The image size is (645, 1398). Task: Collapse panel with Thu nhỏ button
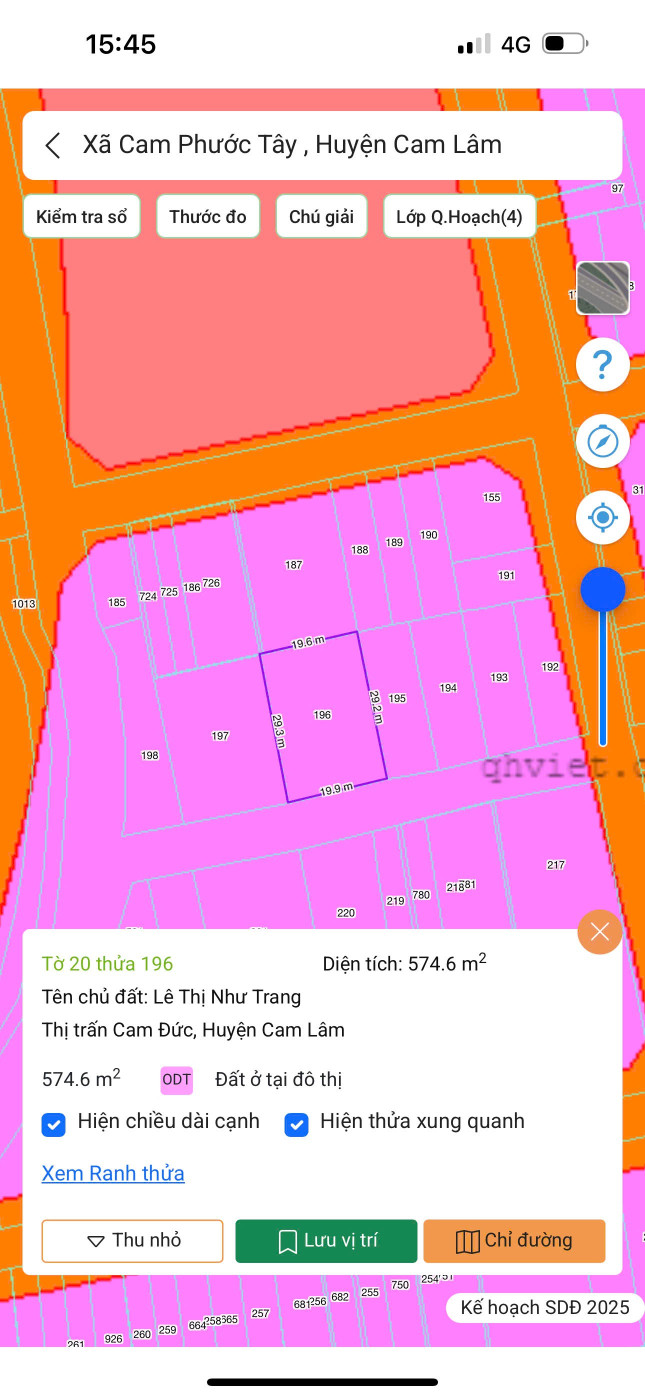click(x=132, y=1241)
